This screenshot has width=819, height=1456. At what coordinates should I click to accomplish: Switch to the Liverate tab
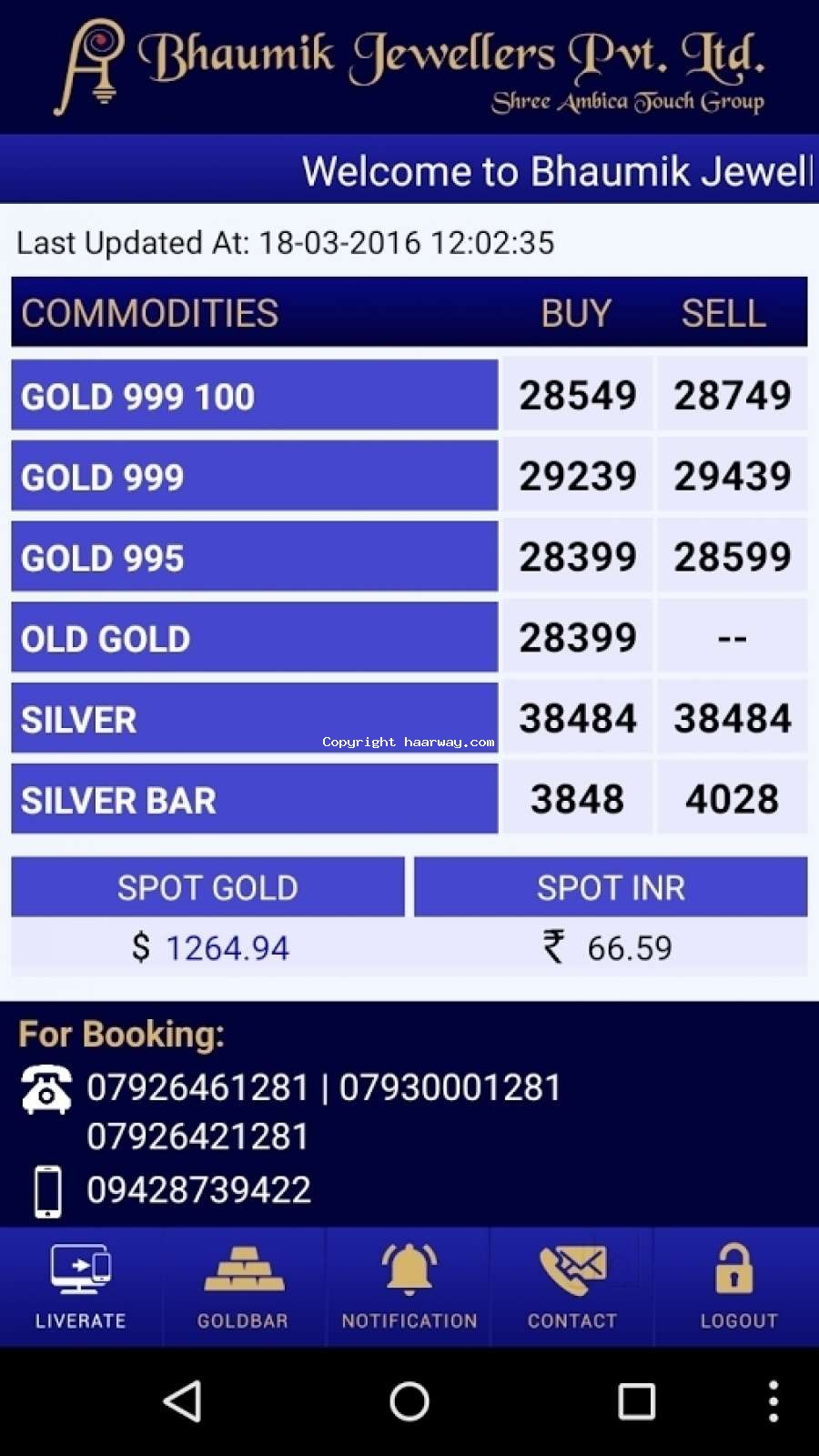point(81,1286)
